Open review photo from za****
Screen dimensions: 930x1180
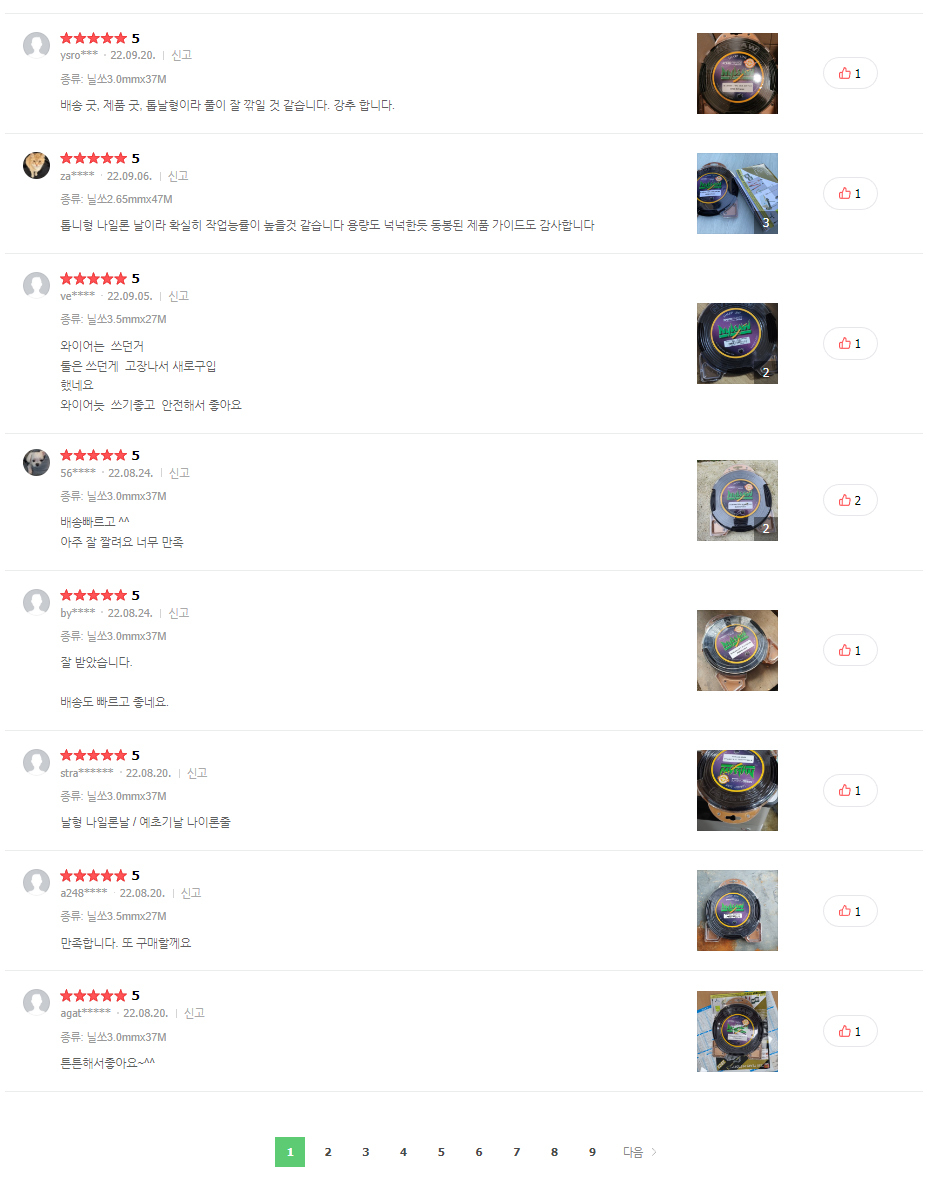pos(737,193)
